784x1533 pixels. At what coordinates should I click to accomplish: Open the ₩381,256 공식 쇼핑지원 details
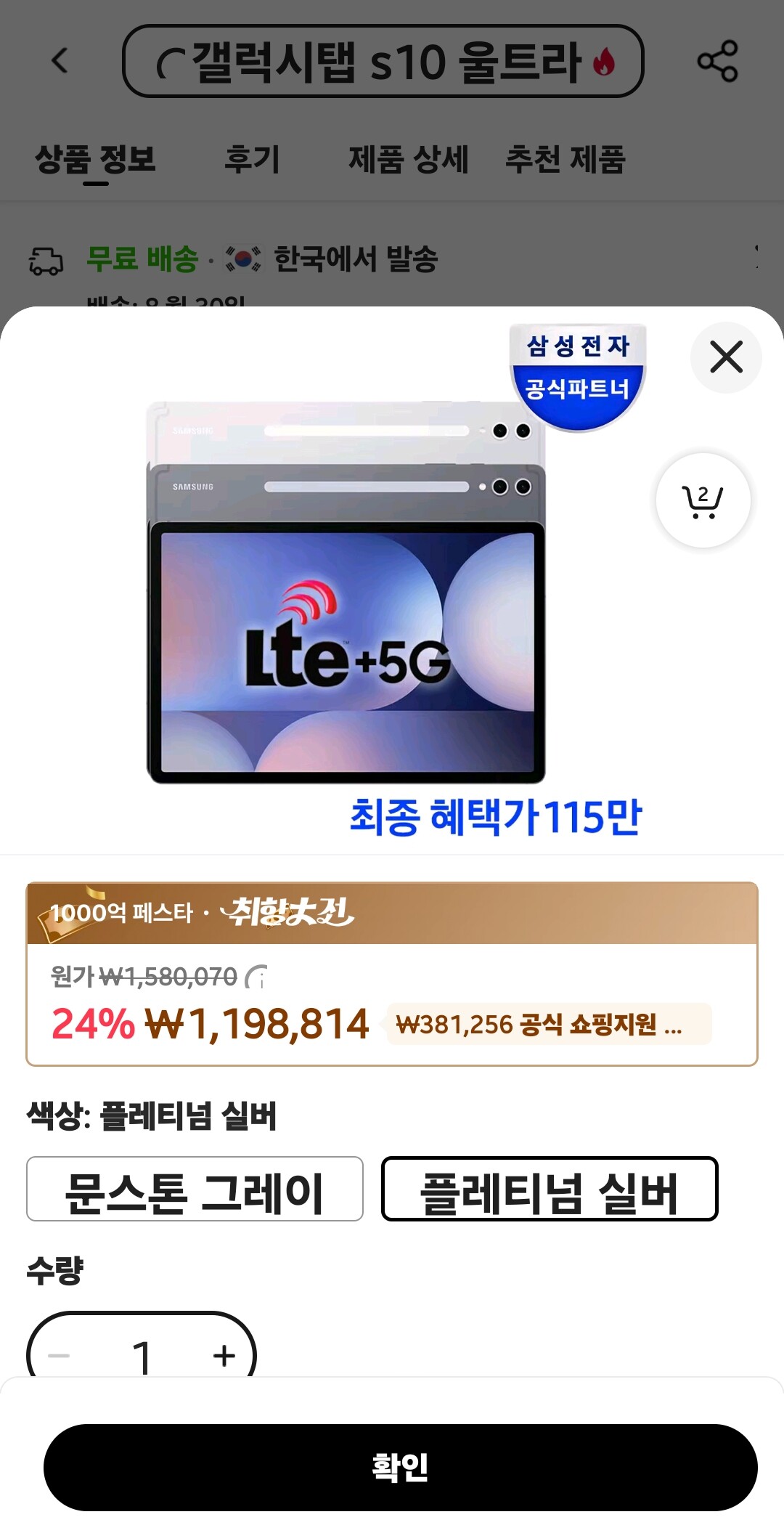click(548, 1024)
